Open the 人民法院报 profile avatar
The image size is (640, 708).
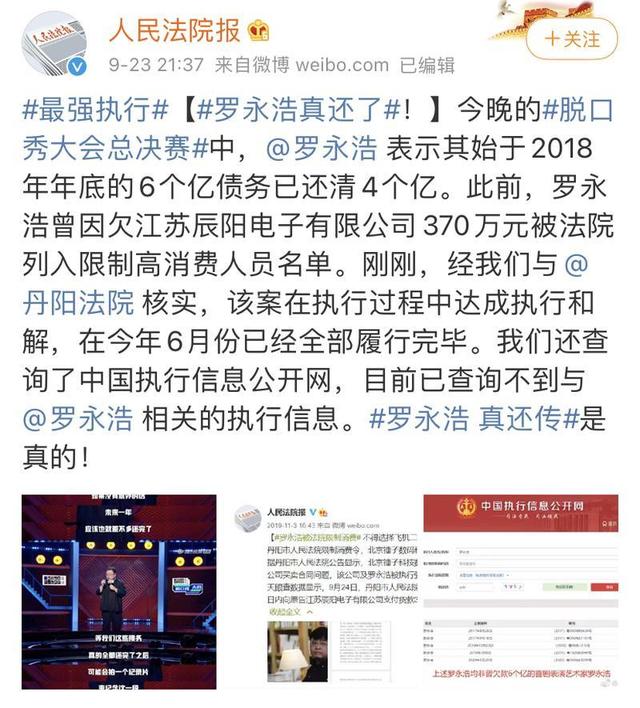[x=53, y=44]
